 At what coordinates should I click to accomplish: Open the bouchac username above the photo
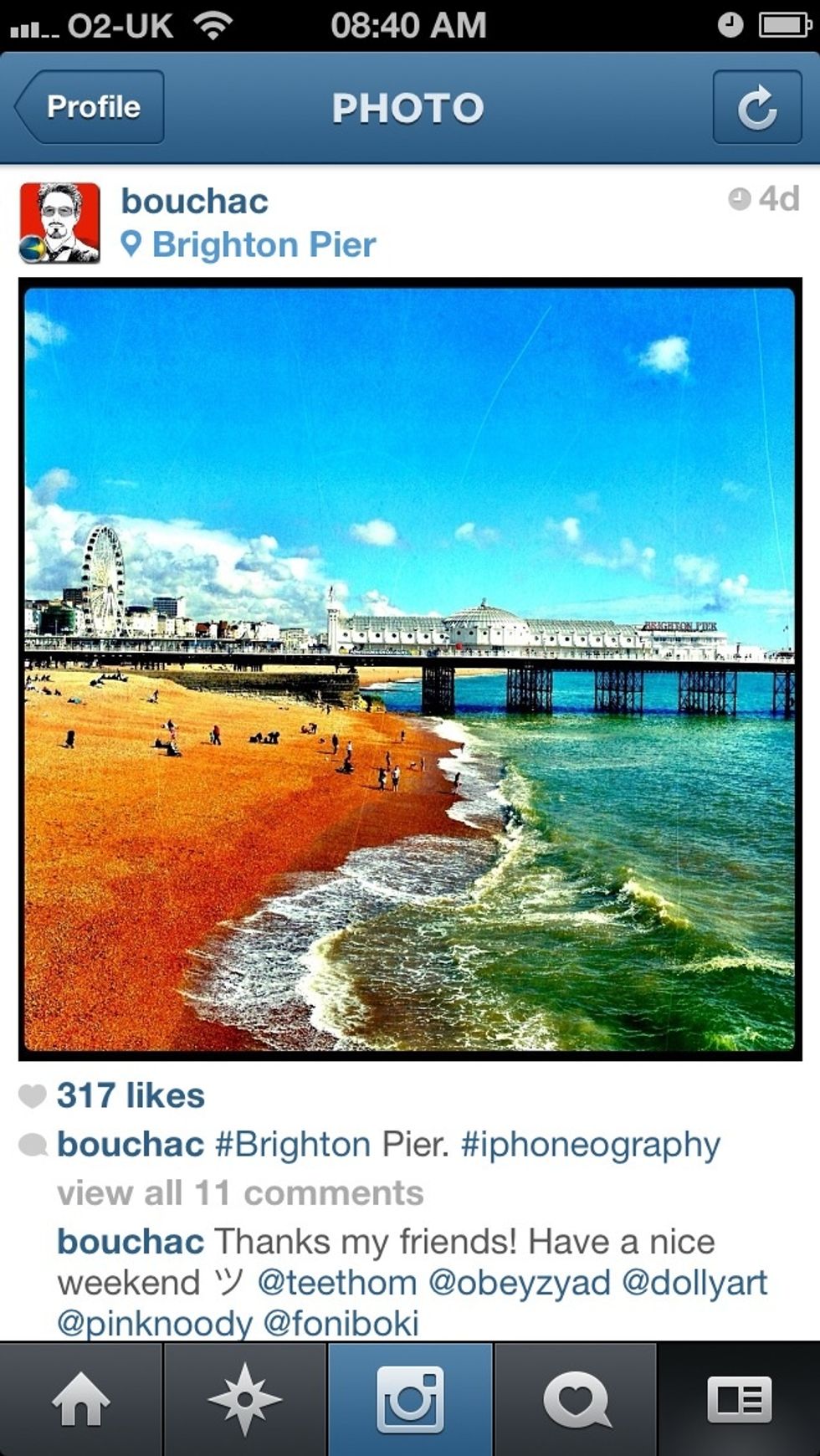coord(194,201)
